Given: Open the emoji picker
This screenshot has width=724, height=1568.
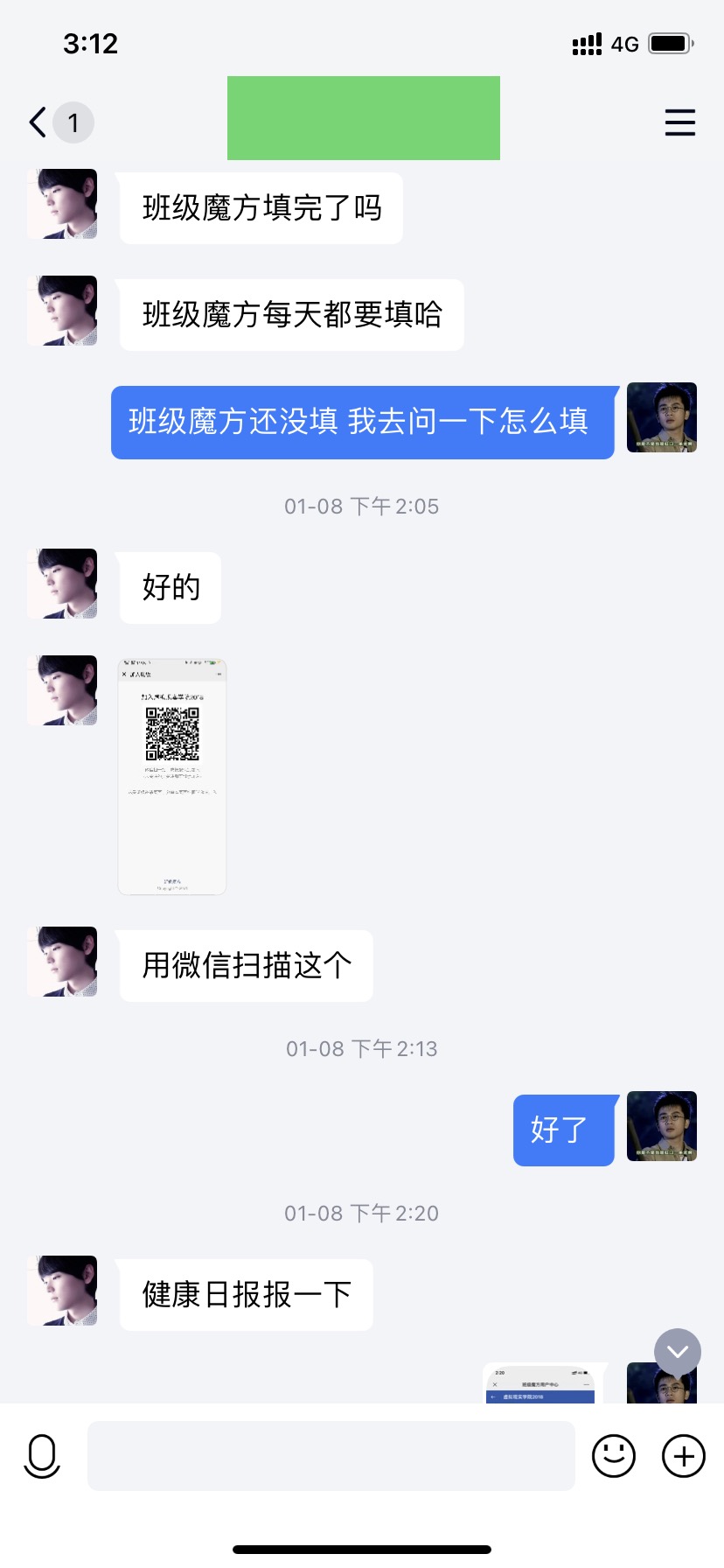Looking at the screenshot, I should coord(614,1456).
